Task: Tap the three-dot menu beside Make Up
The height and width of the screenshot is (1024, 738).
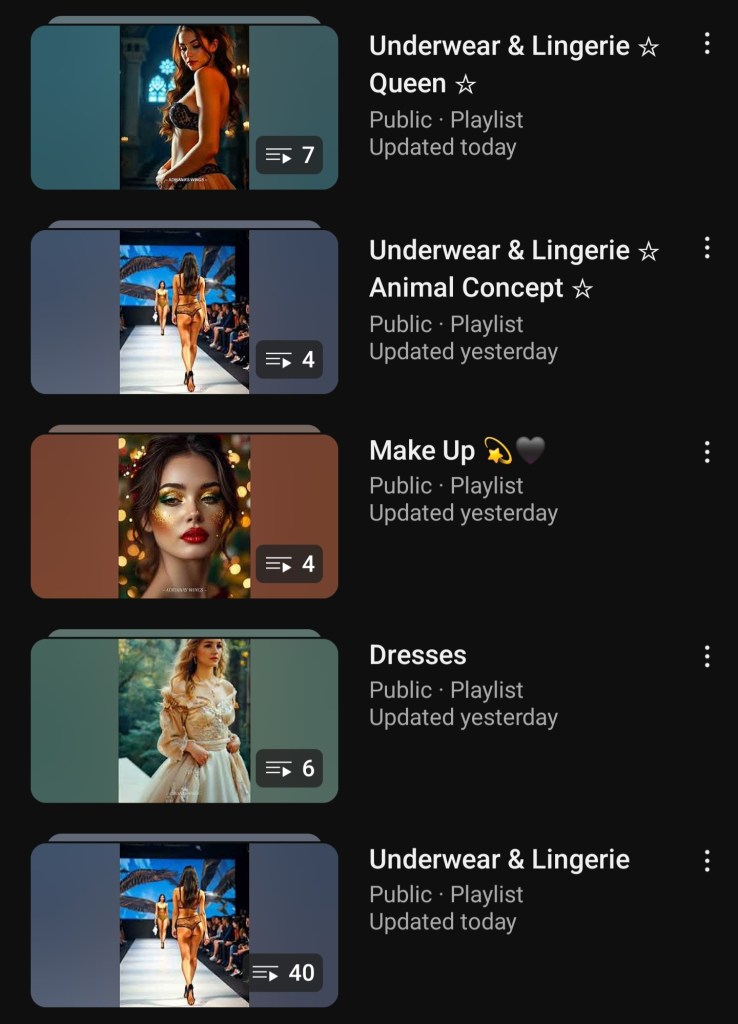Action: [x=707, y=452]
